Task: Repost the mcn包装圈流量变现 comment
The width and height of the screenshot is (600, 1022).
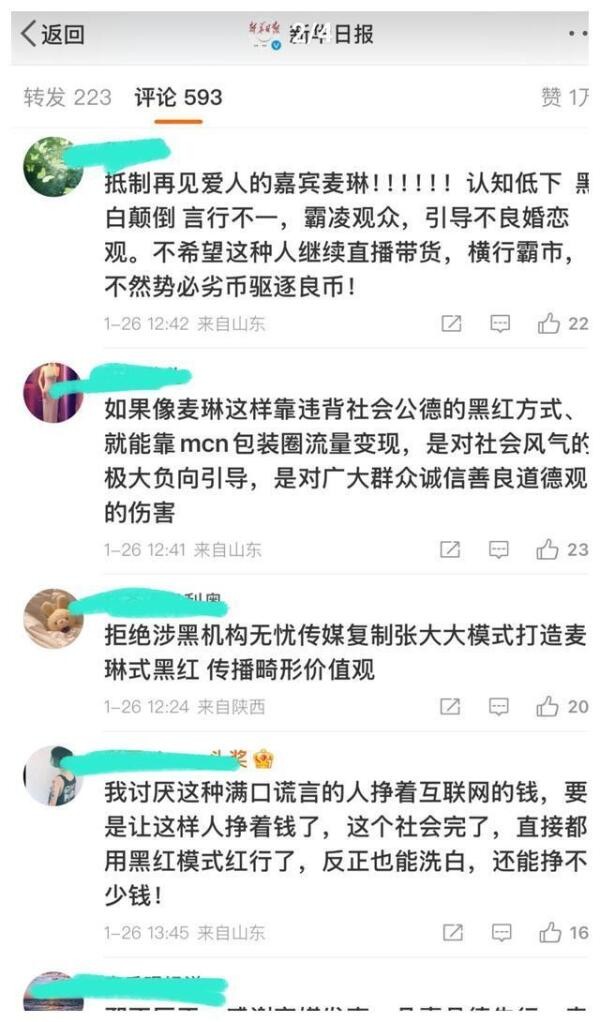Action: 452,549
